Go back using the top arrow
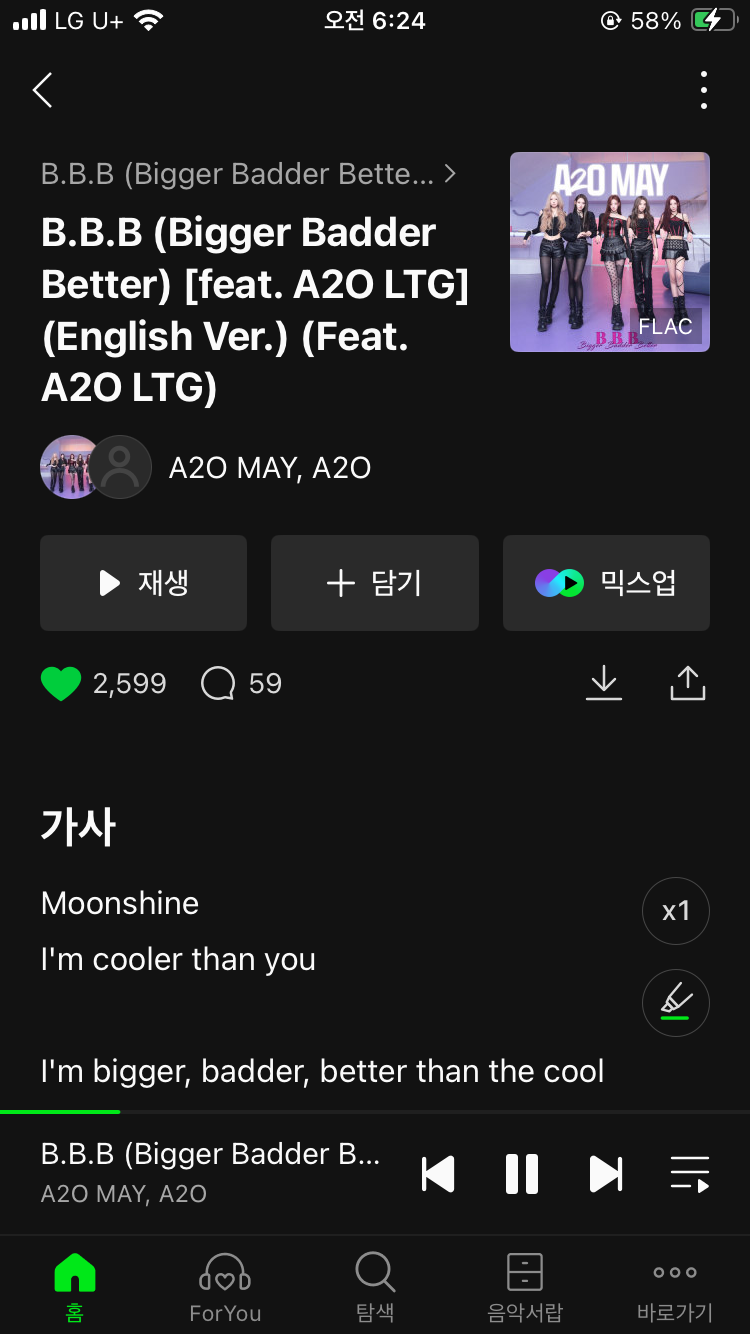 pos(42,90)
